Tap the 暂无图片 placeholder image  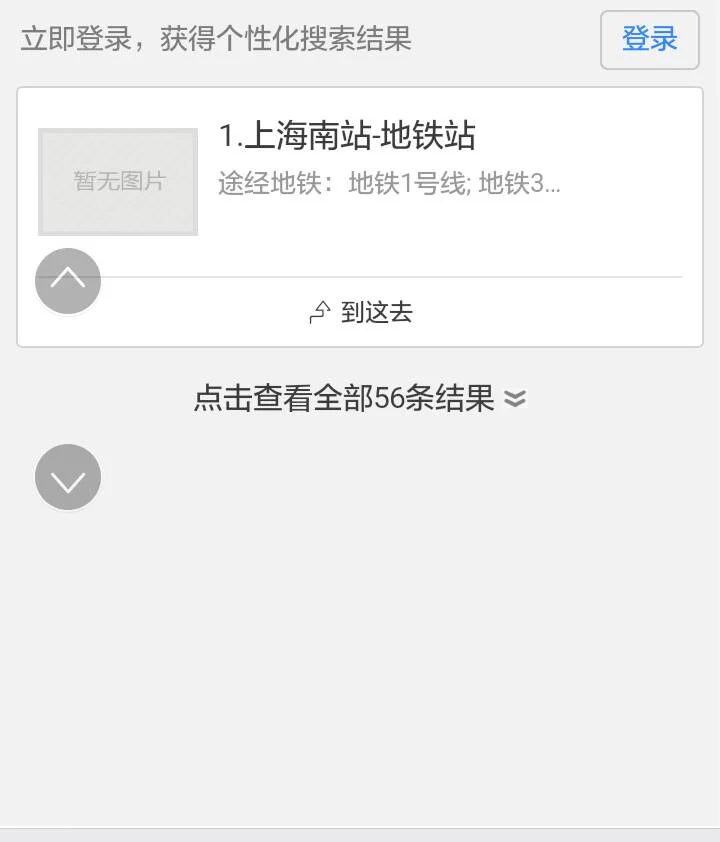(117, 182)
